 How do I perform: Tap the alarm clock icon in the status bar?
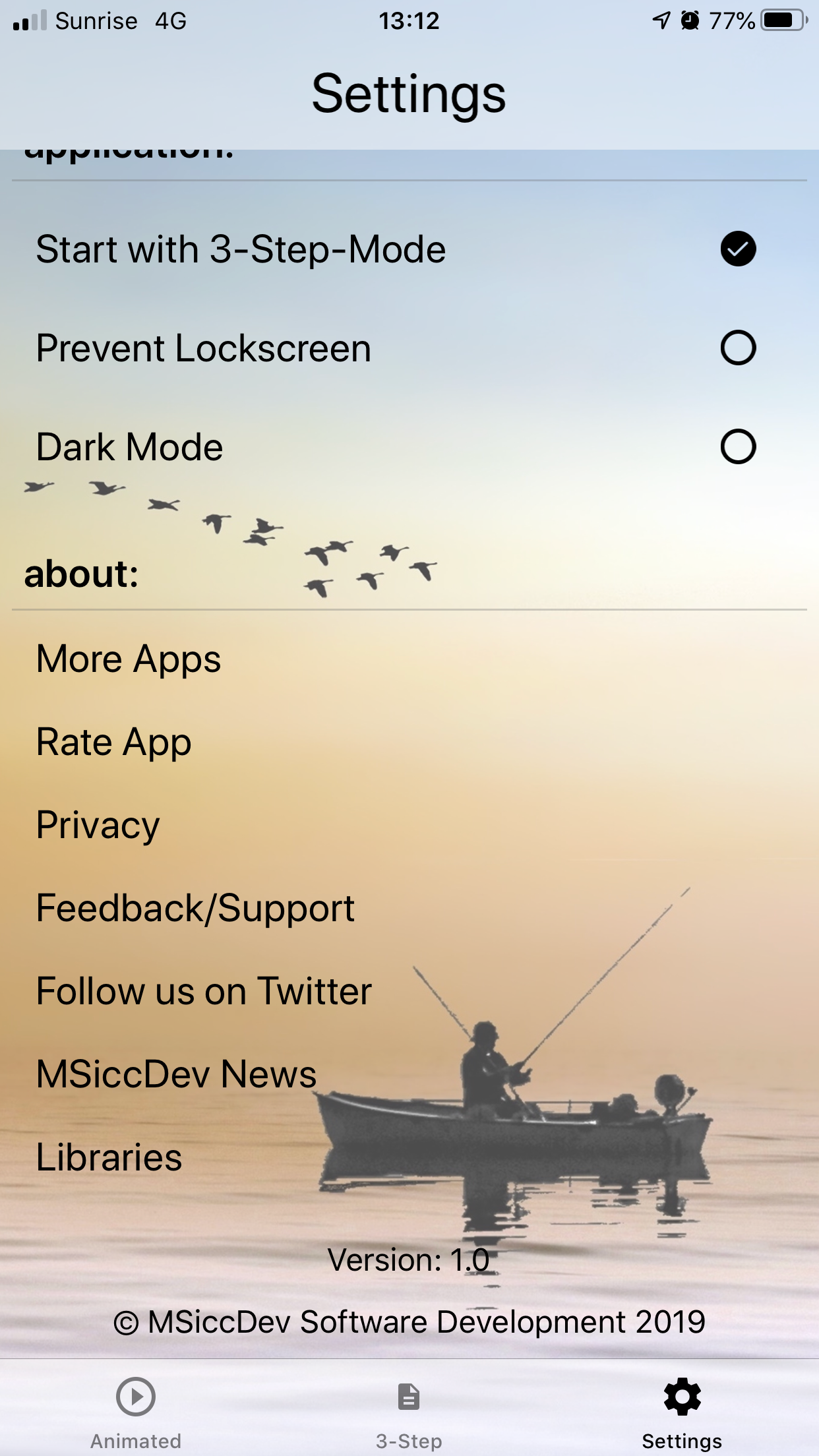pos(688,21)
